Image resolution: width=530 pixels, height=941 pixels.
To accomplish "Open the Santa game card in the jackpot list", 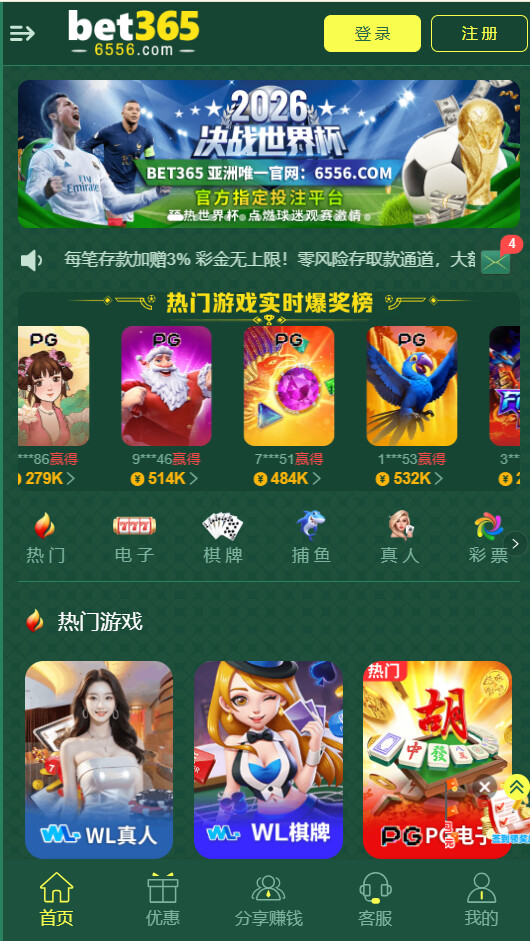I will (166, 386).
